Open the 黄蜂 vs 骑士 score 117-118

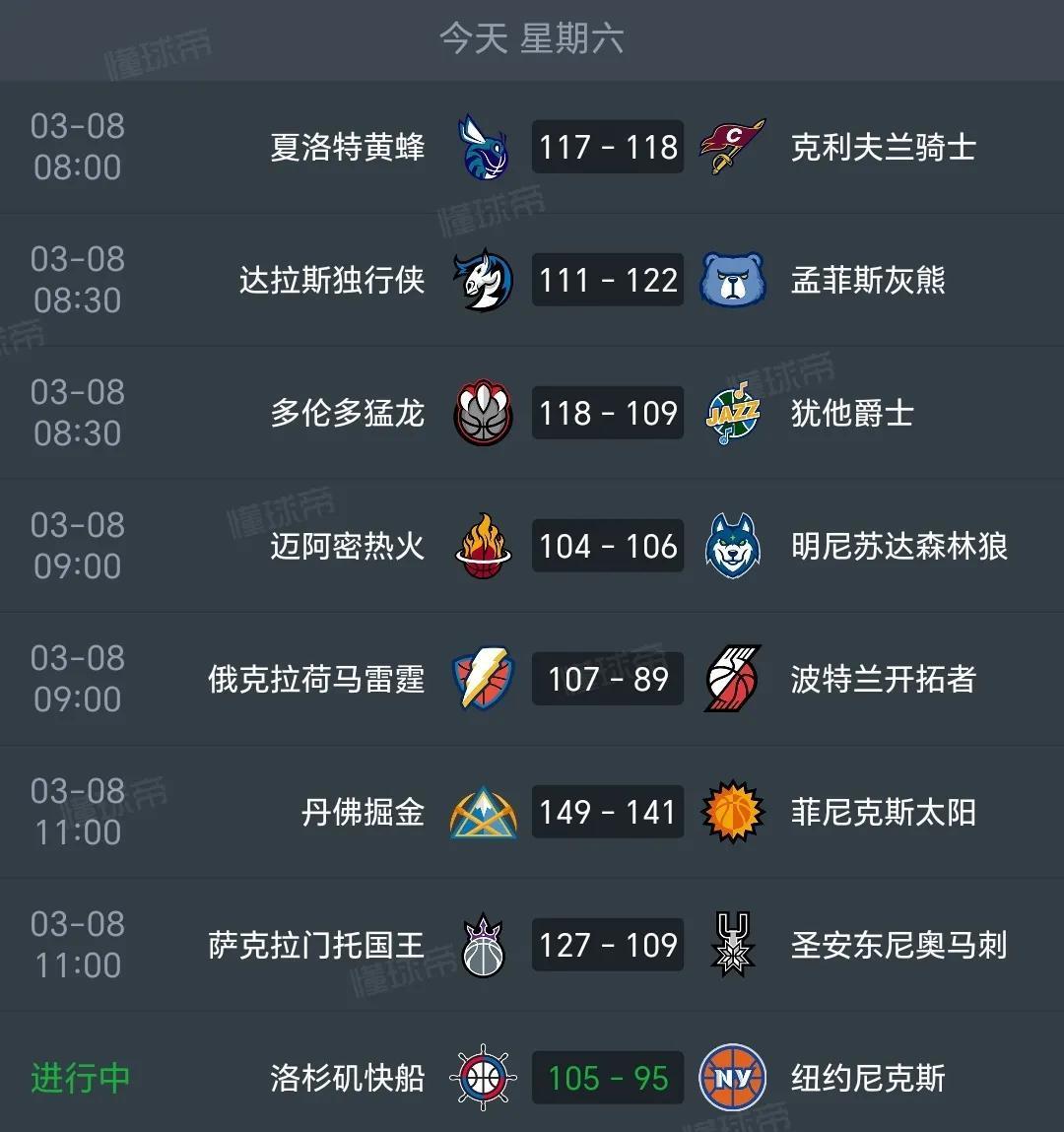607,146
